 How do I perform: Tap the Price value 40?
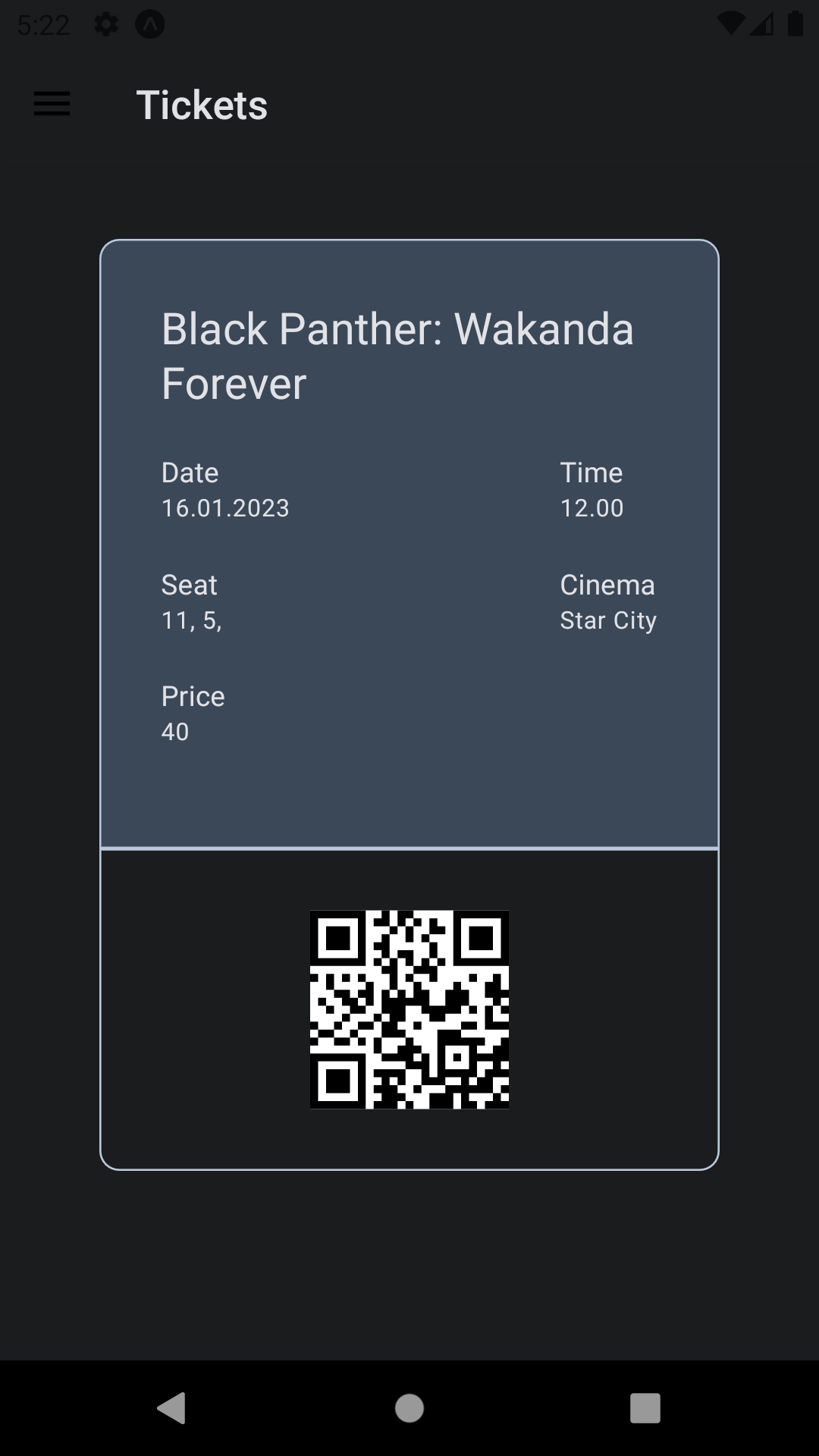point(176,731)
